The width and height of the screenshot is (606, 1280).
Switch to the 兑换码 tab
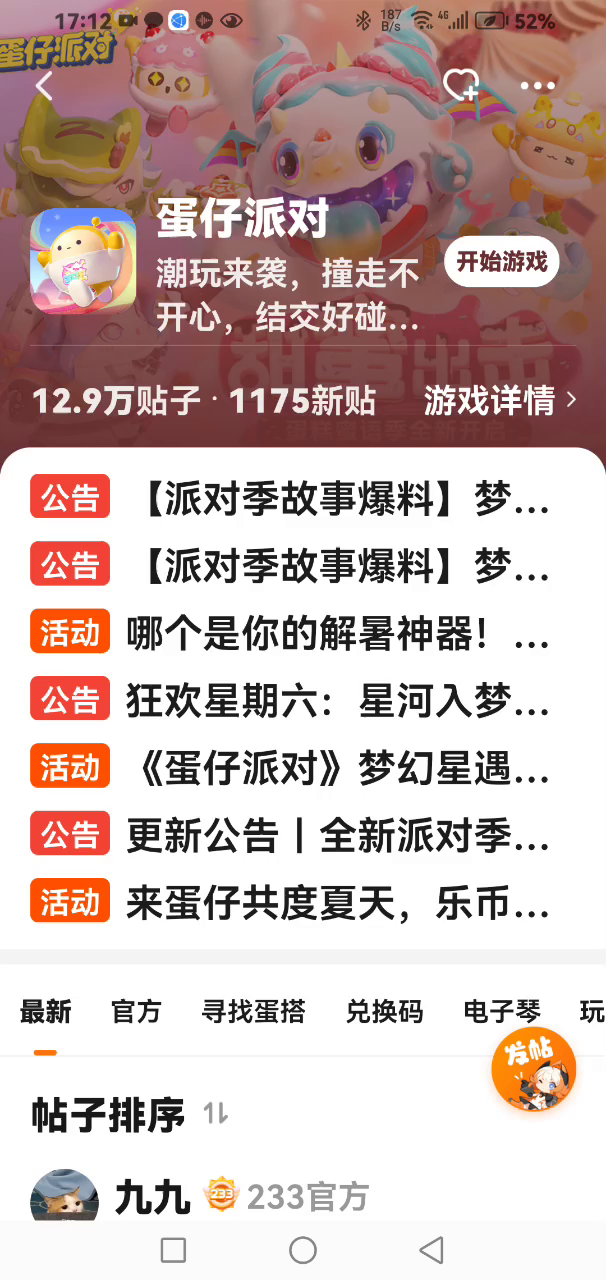click(384, 1012)
